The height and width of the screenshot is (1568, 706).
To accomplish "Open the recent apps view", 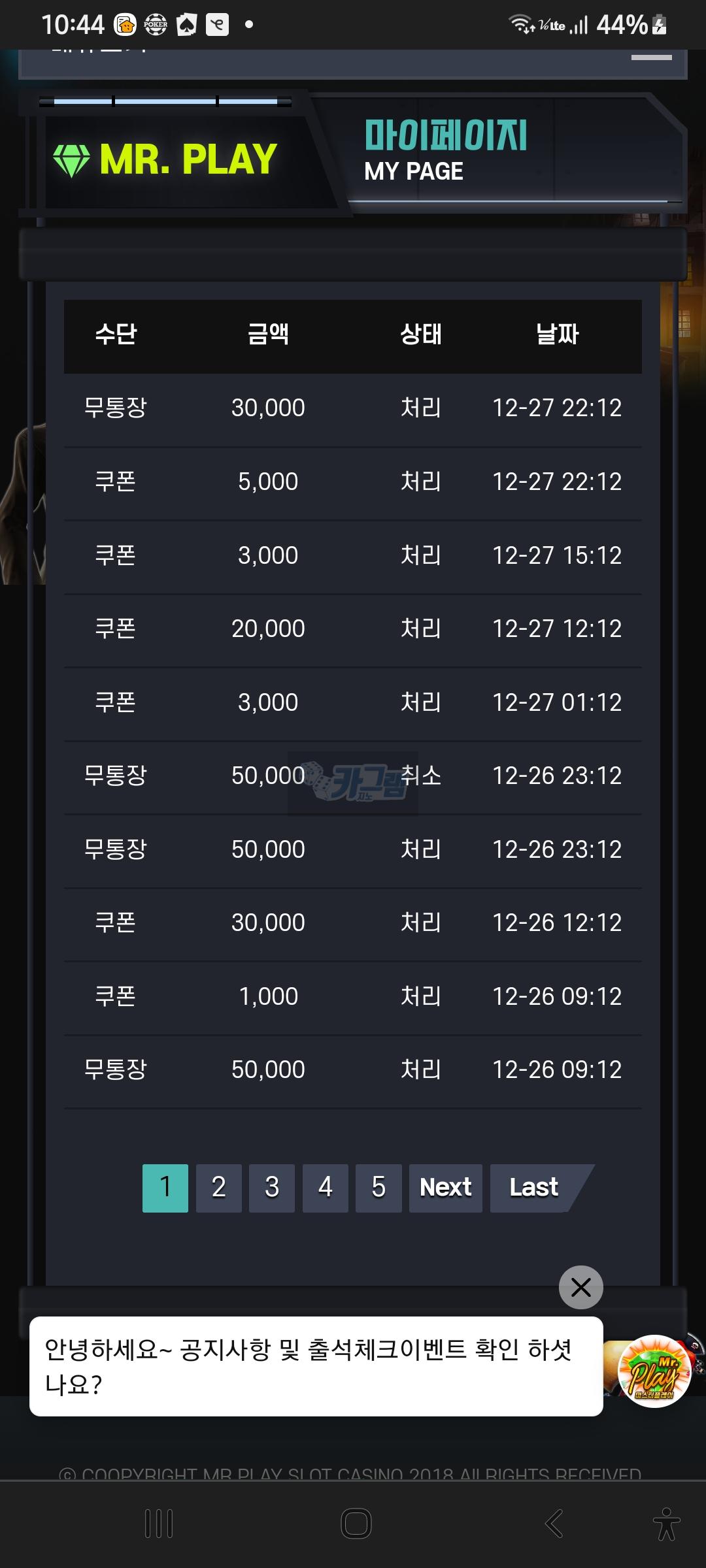I will pos(159,1524).
